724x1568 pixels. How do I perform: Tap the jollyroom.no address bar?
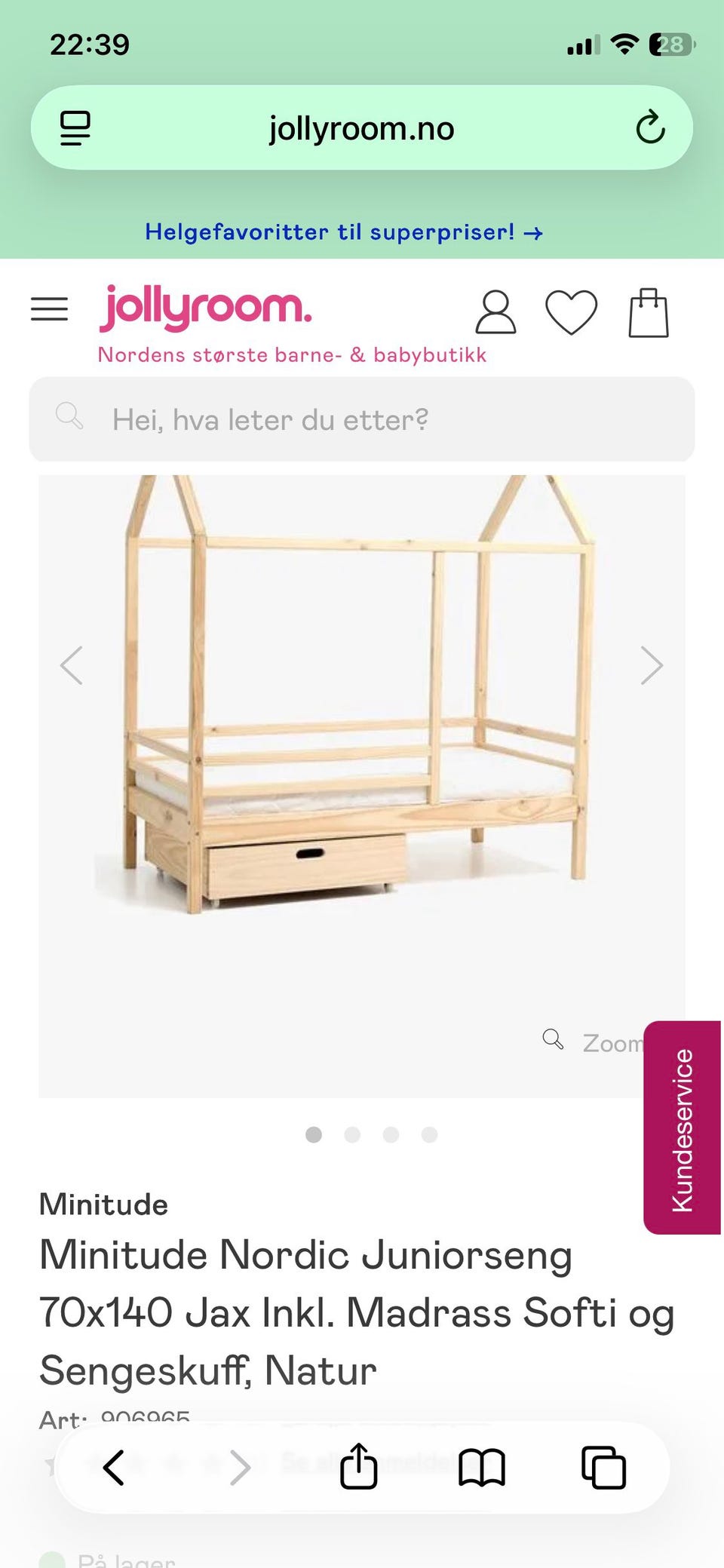[x=362, y=129]
